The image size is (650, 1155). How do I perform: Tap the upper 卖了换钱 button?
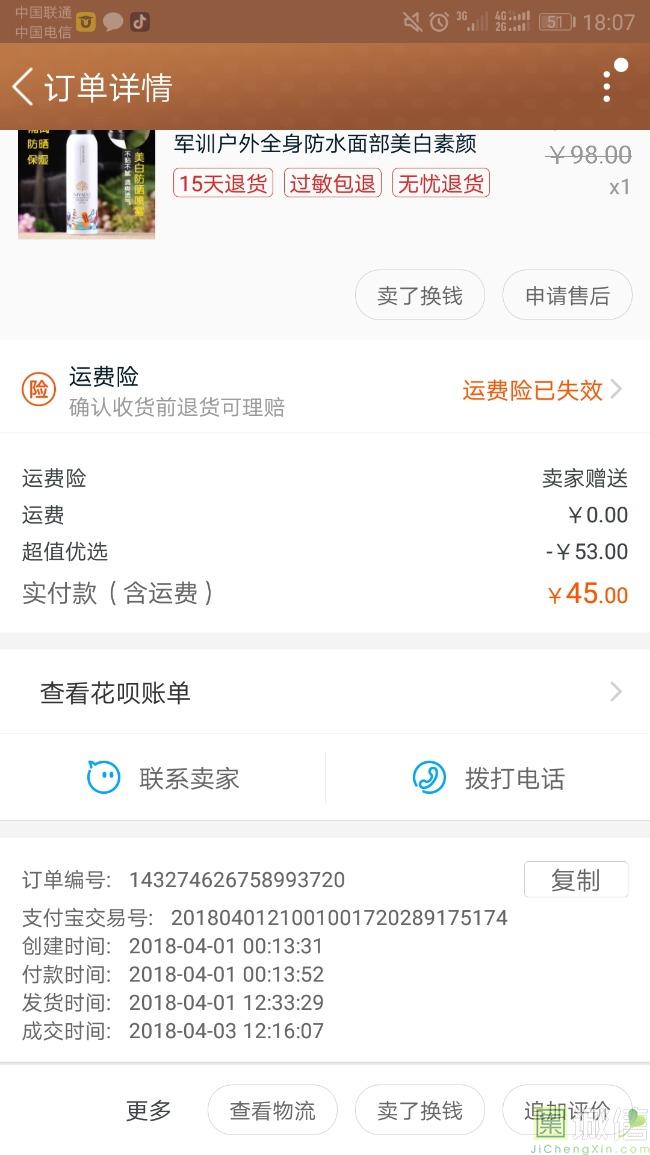tap(420, 296)
